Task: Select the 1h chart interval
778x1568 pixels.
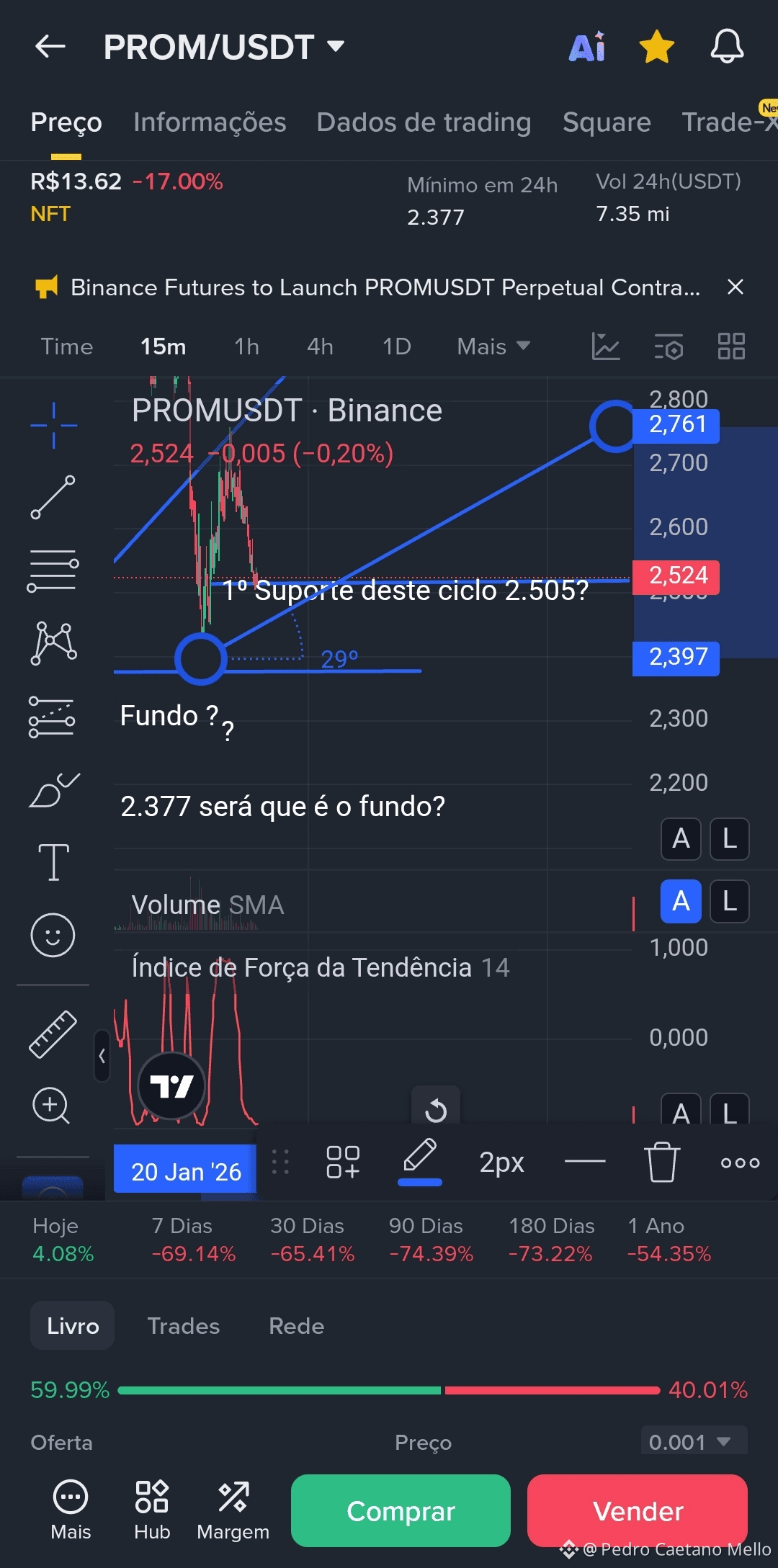Action: [x=246, y=346]
